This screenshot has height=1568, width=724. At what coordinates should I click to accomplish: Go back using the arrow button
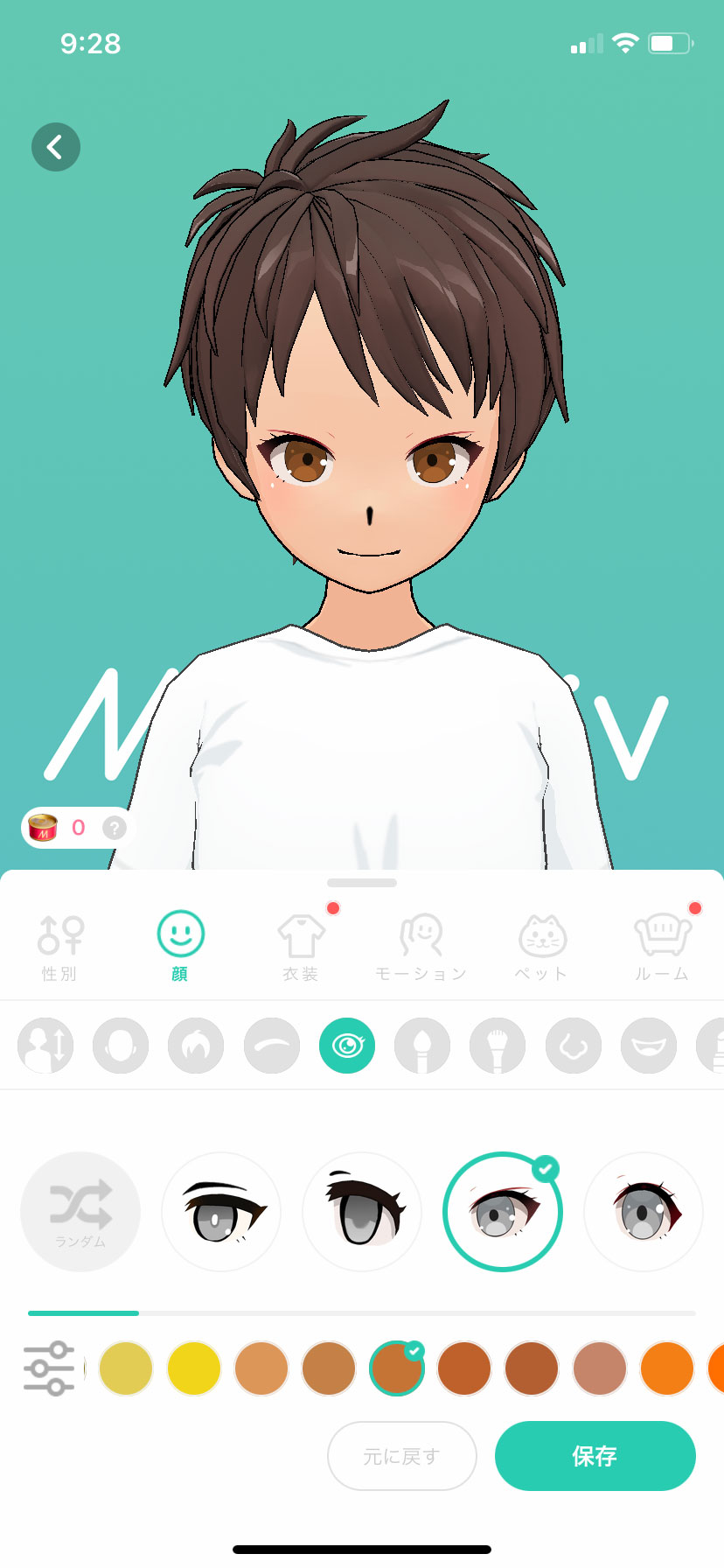[x=56, y=147]
